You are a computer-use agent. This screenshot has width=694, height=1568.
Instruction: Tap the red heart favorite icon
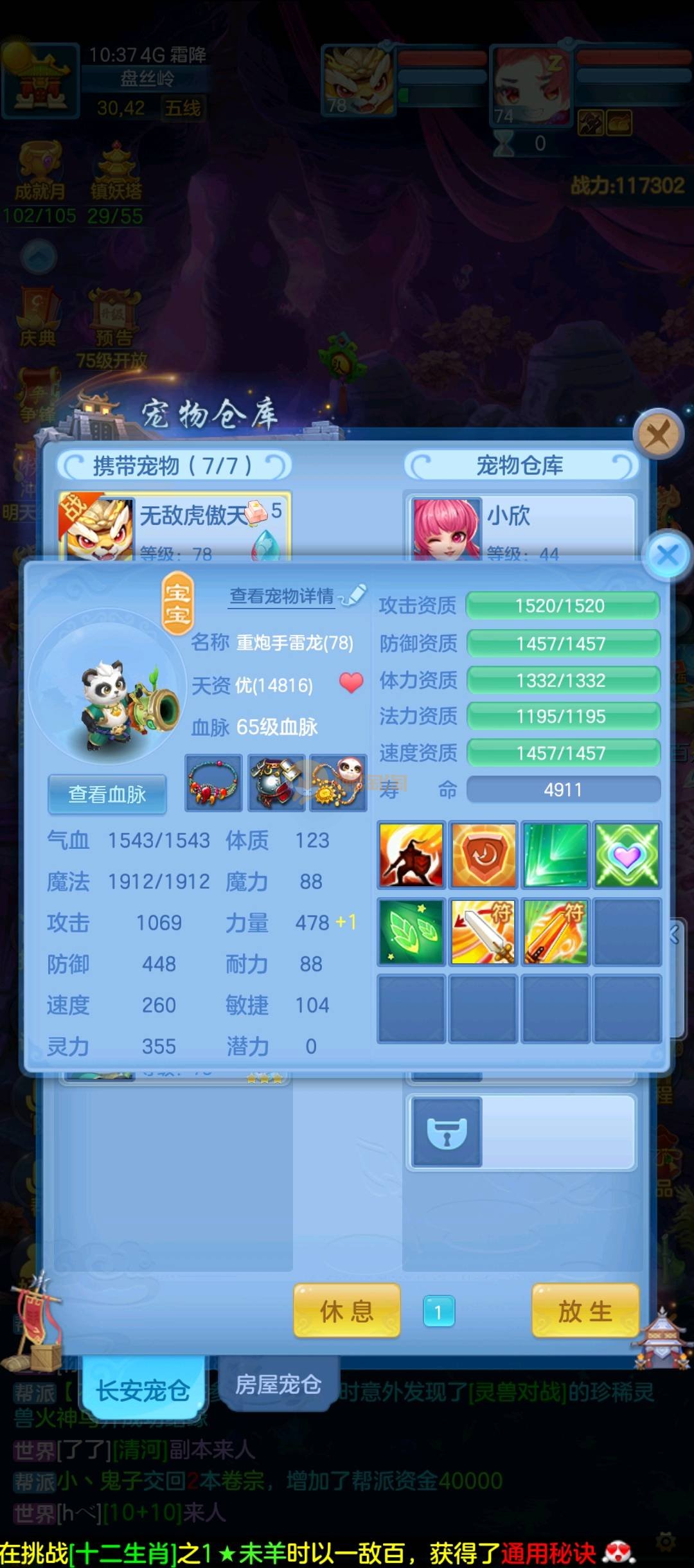(x=351, y=683)
